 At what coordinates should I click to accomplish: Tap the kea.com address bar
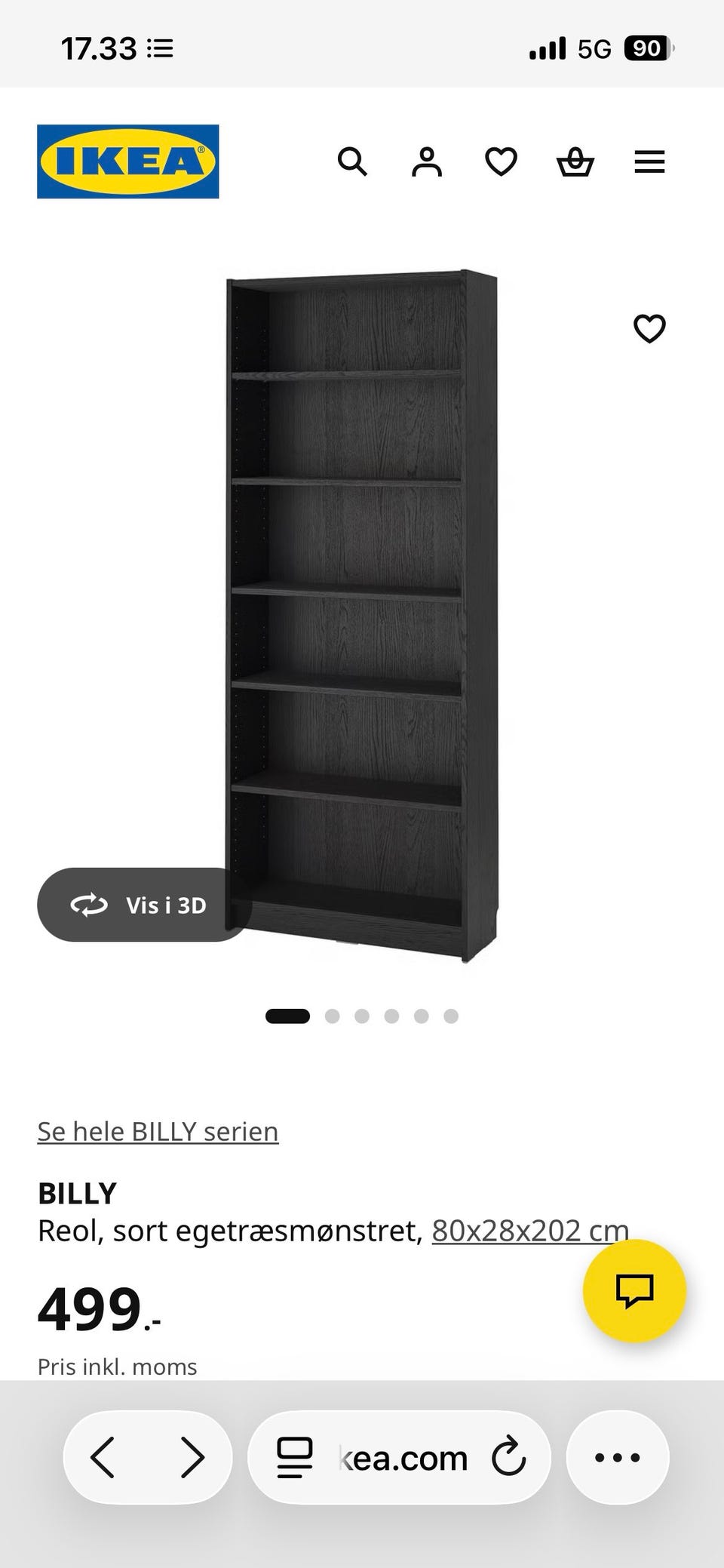403,1457
